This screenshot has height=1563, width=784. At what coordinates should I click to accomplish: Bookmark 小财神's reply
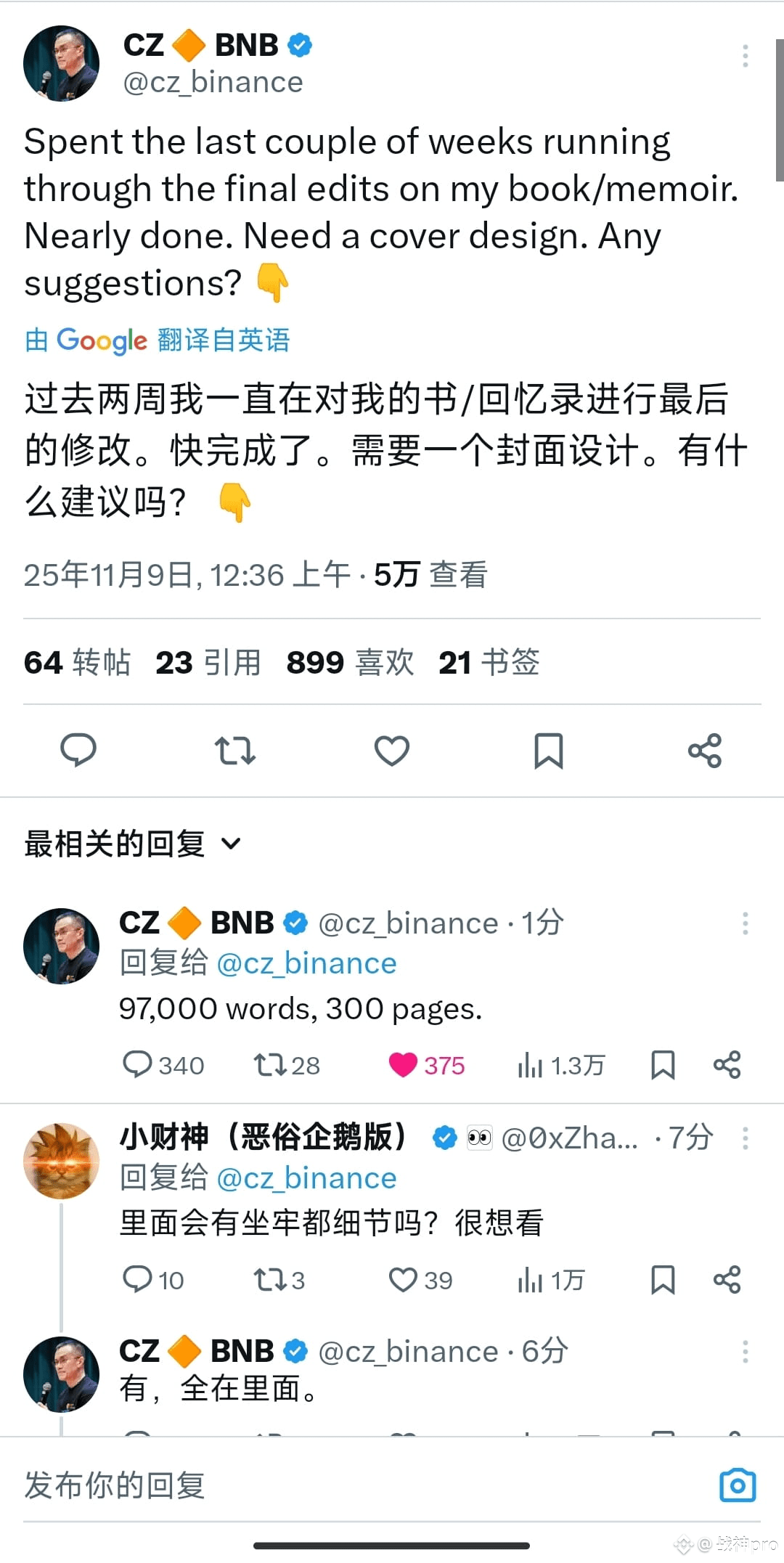[663, 1280]
